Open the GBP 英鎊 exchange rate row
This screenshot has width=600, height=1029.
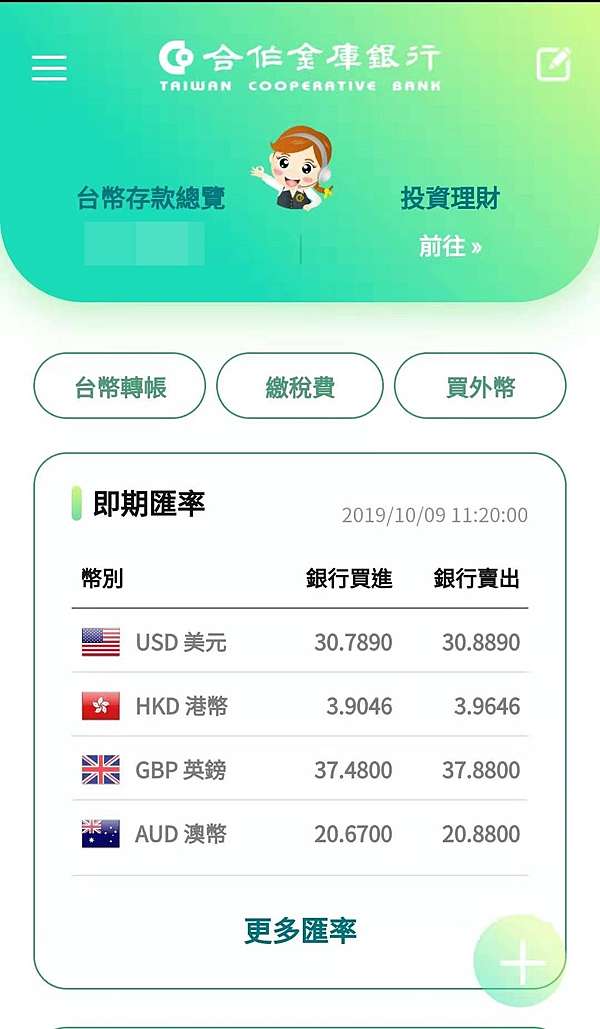[300, 769]
